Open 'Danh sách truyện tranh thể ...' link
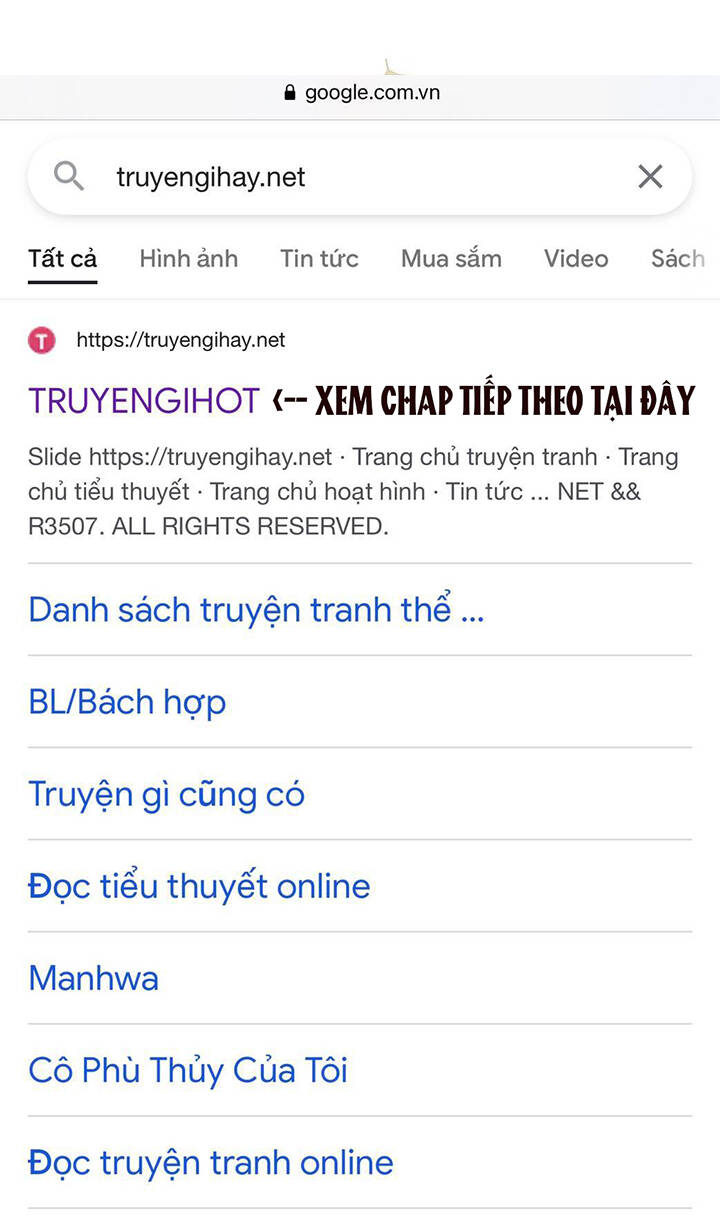The height and width of the screenshot is (1221, 720). pyautogui.click(x=255, y=609)
